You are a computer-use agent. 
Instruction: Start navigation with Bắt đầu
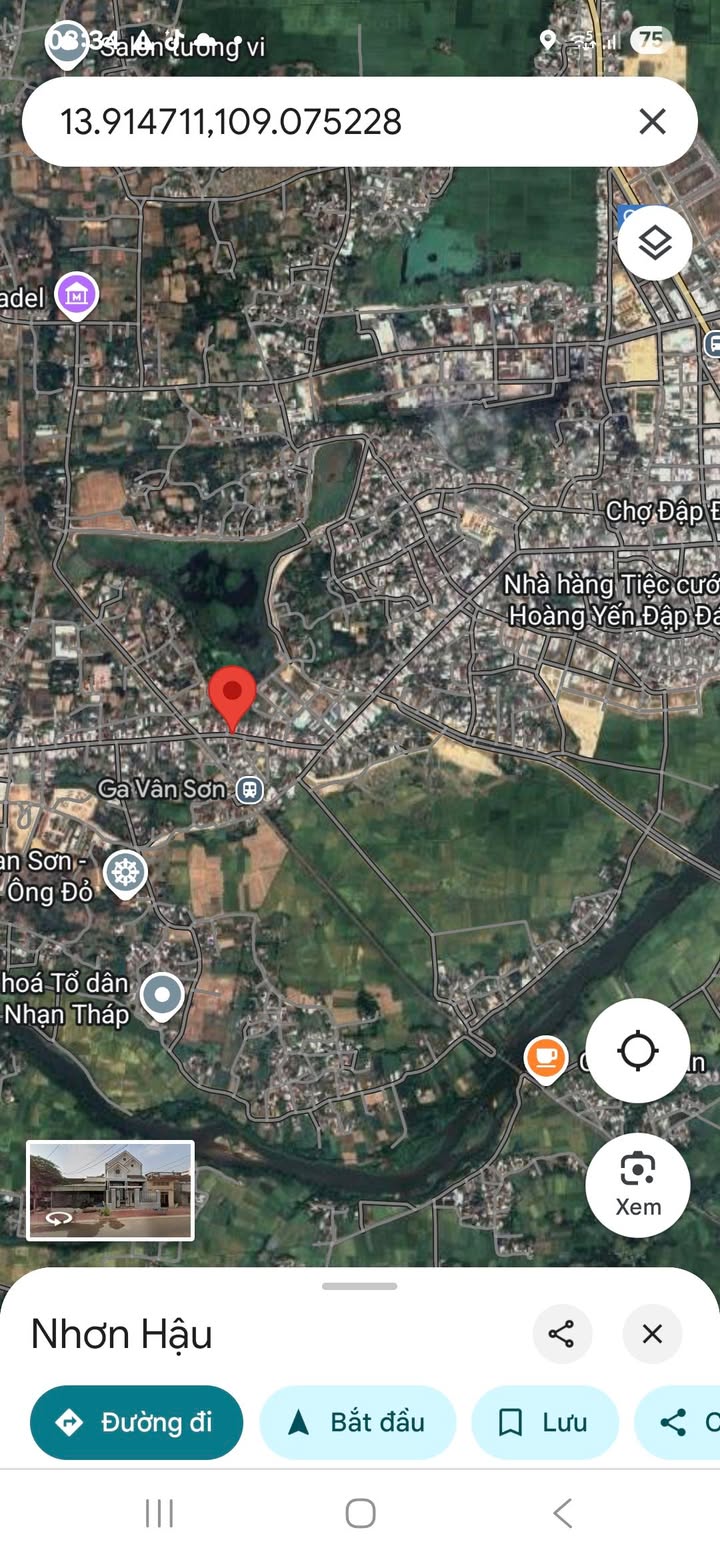pyautogui.click(x=358, y=1422)
